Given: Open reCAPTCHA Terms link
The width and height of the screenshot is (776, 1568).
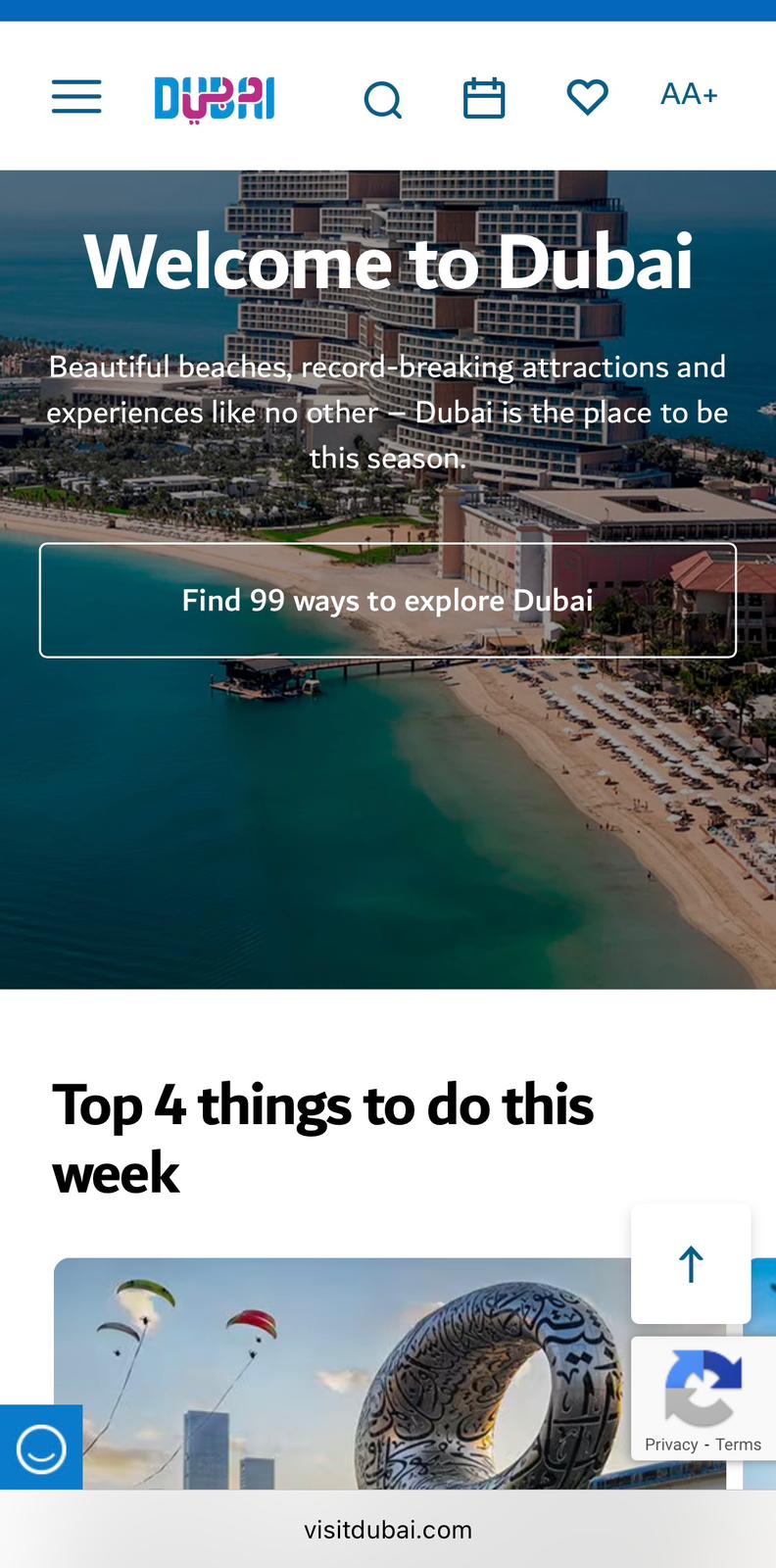Looking at the screenshot, I should 738,1445.
